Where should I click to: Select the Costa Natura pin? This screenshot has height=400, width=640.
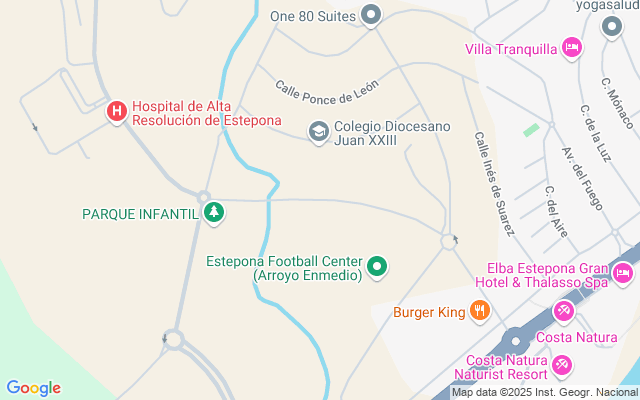pyautogui.click(x=564, y=312)
